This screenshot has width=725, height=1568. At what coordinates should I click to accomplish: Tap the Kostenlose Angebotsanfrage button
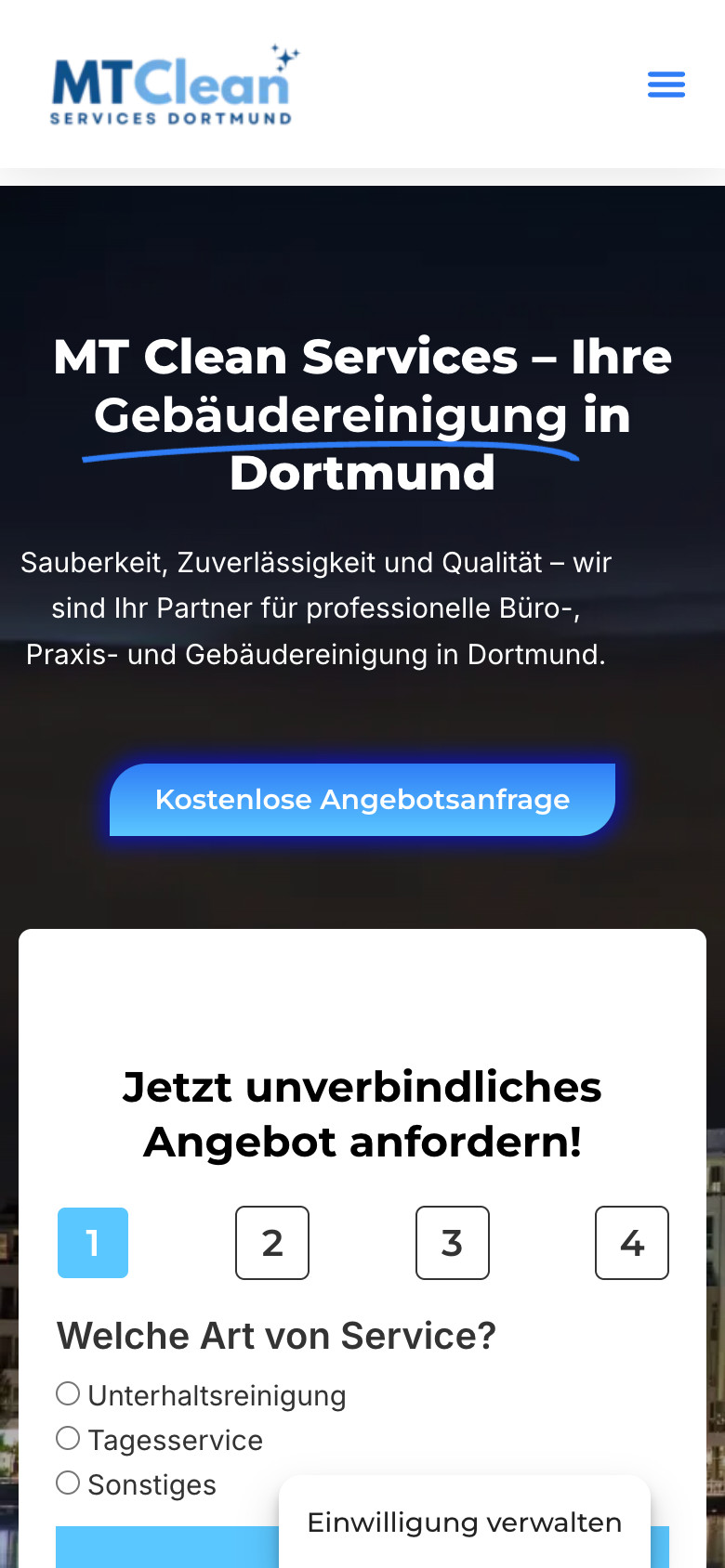pos(362,800)
